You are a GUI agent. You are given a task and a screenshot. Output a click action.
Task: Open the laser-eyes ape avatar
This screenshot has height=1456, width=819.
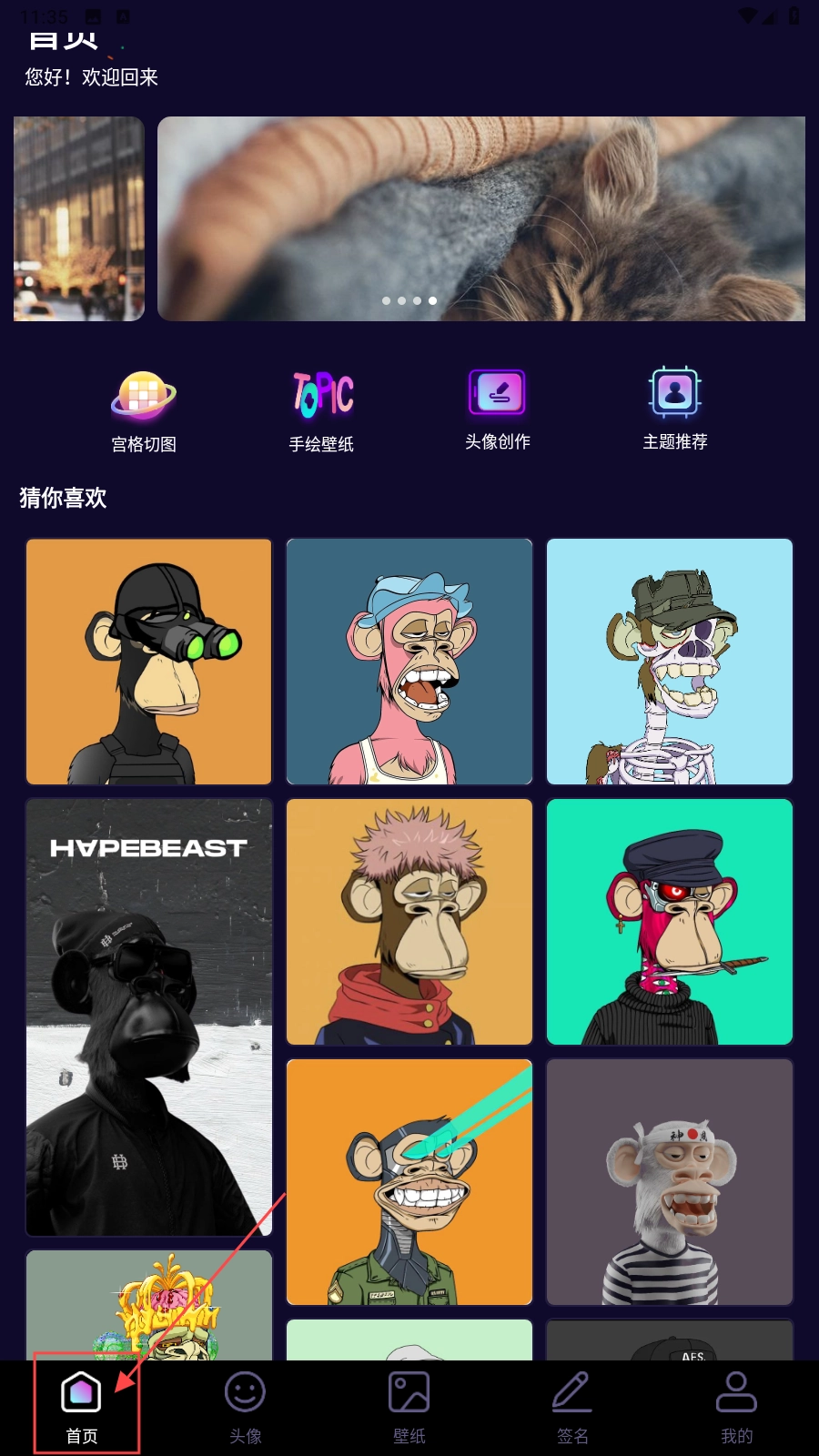(x=409, y=1182)
